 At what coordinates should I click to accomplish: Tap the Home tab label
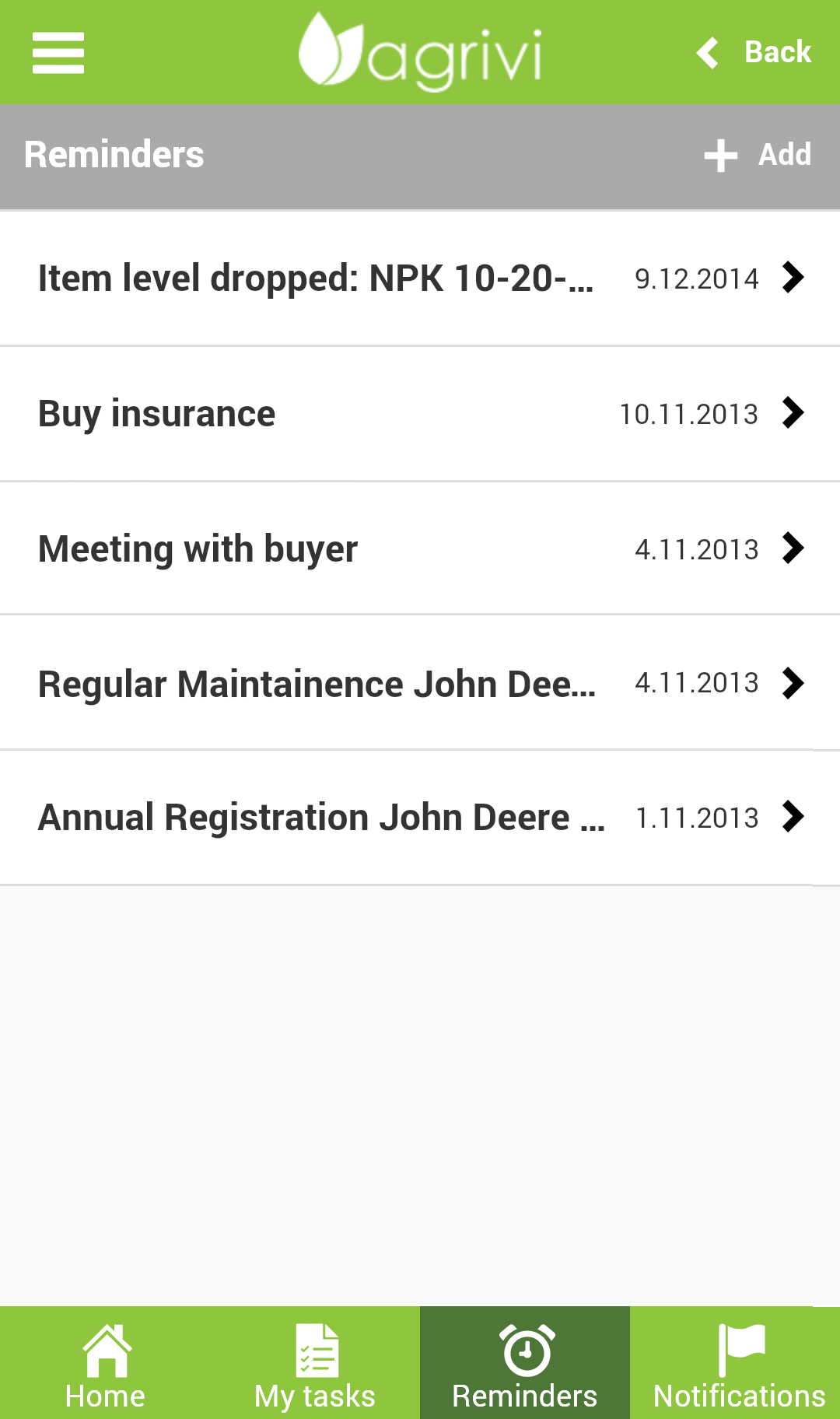tap(105, 1394)
